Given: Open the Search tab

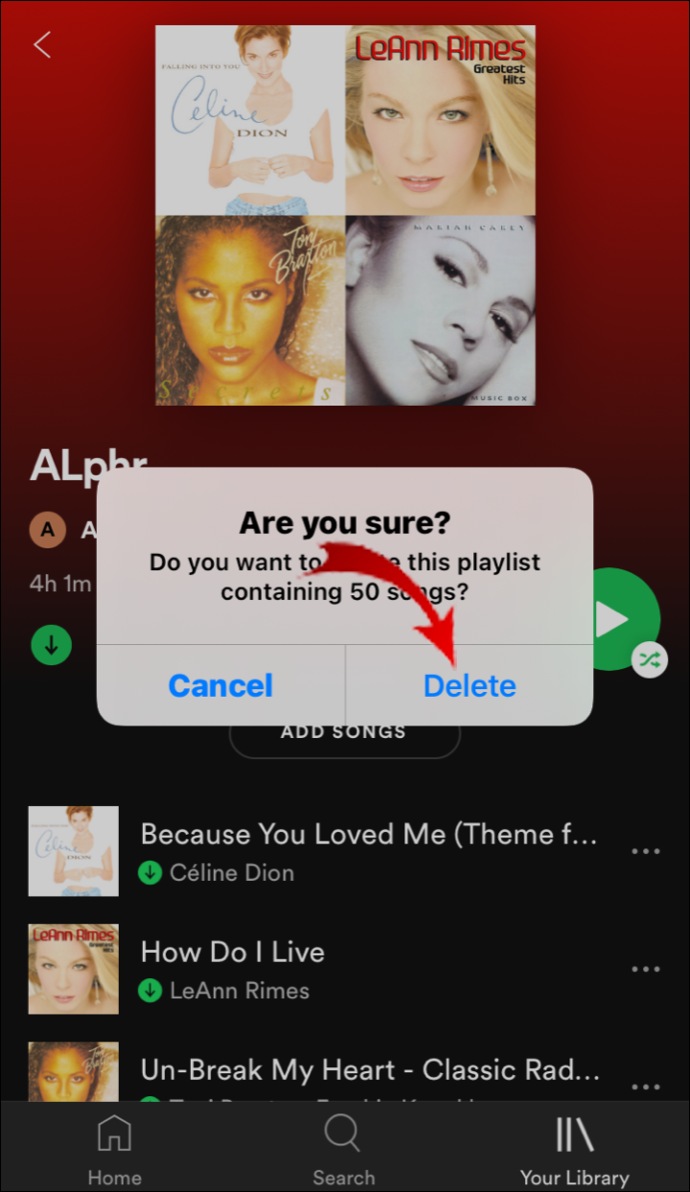Looking at the screenshot, I should coord(343,1148).
